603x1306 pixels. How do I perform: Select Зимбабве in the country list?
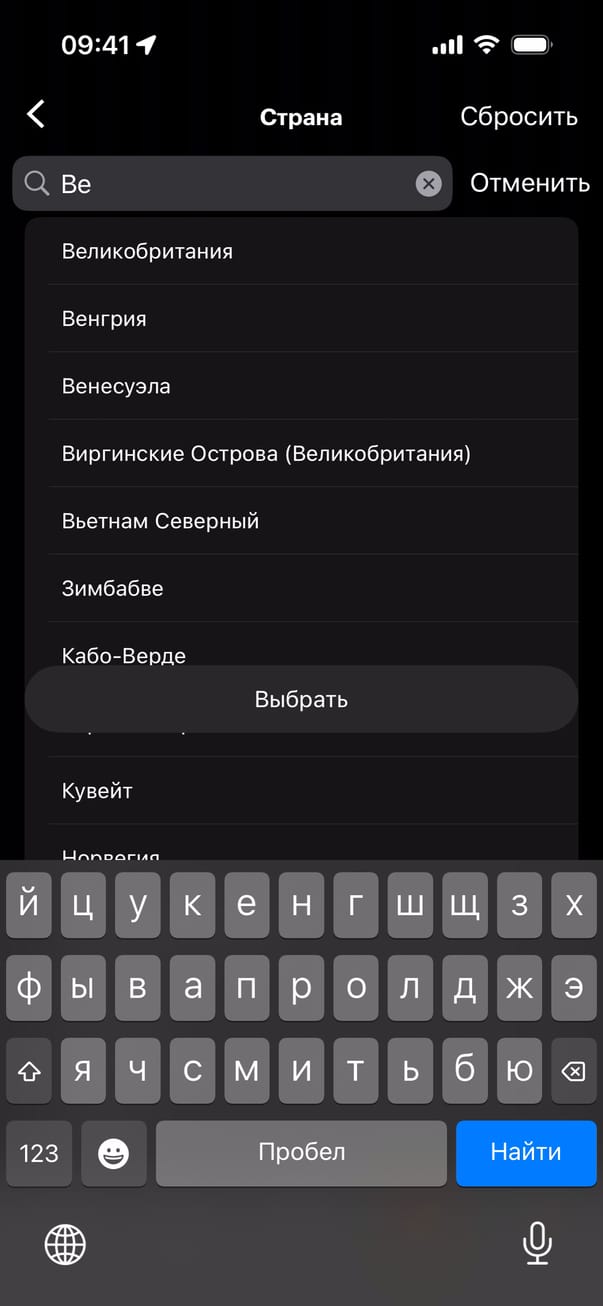(x=112, y=589)
